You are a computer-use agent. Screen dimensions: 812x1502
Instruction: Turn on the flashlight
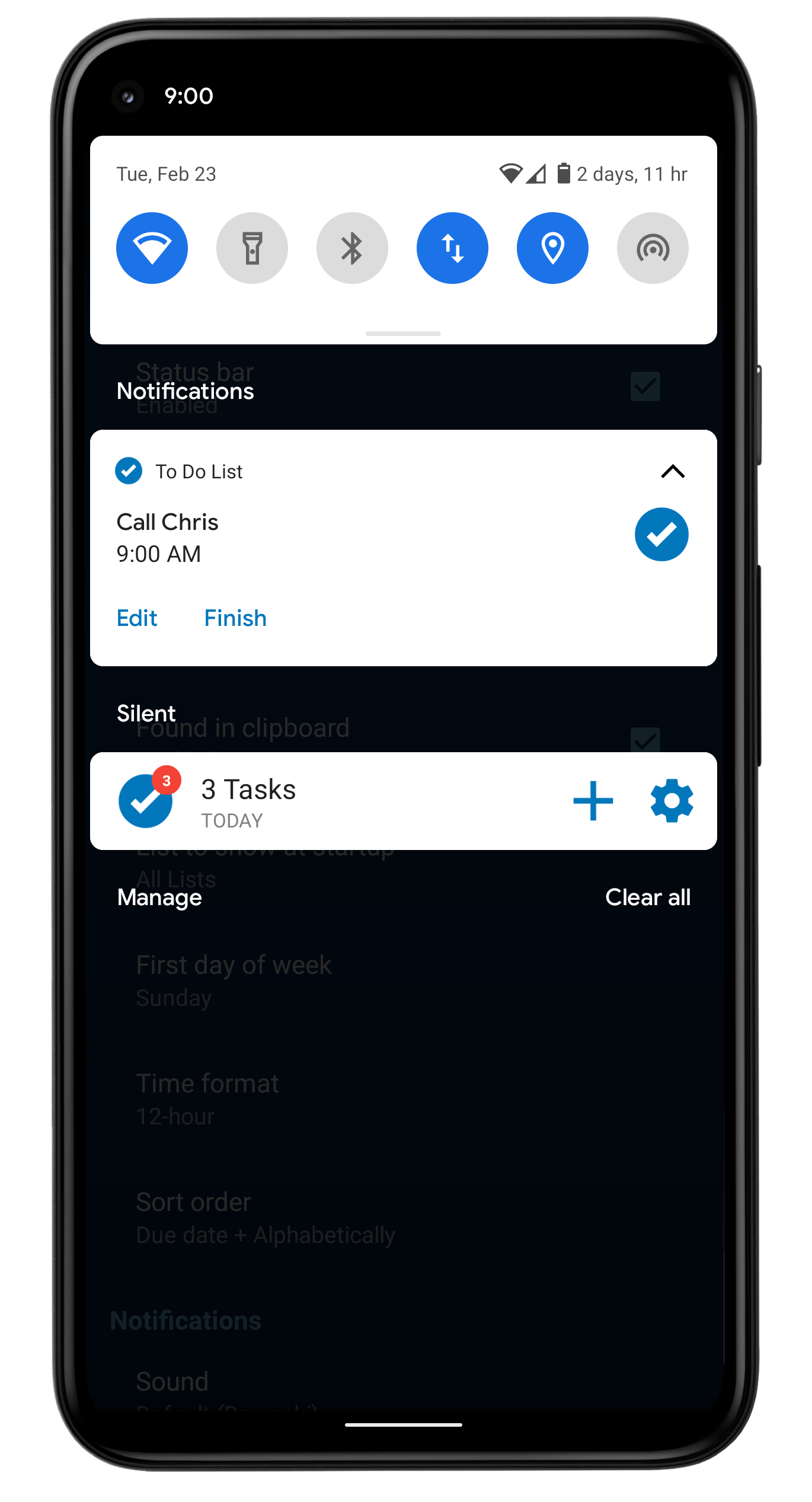pyautogui.click(x=252, y=248)
